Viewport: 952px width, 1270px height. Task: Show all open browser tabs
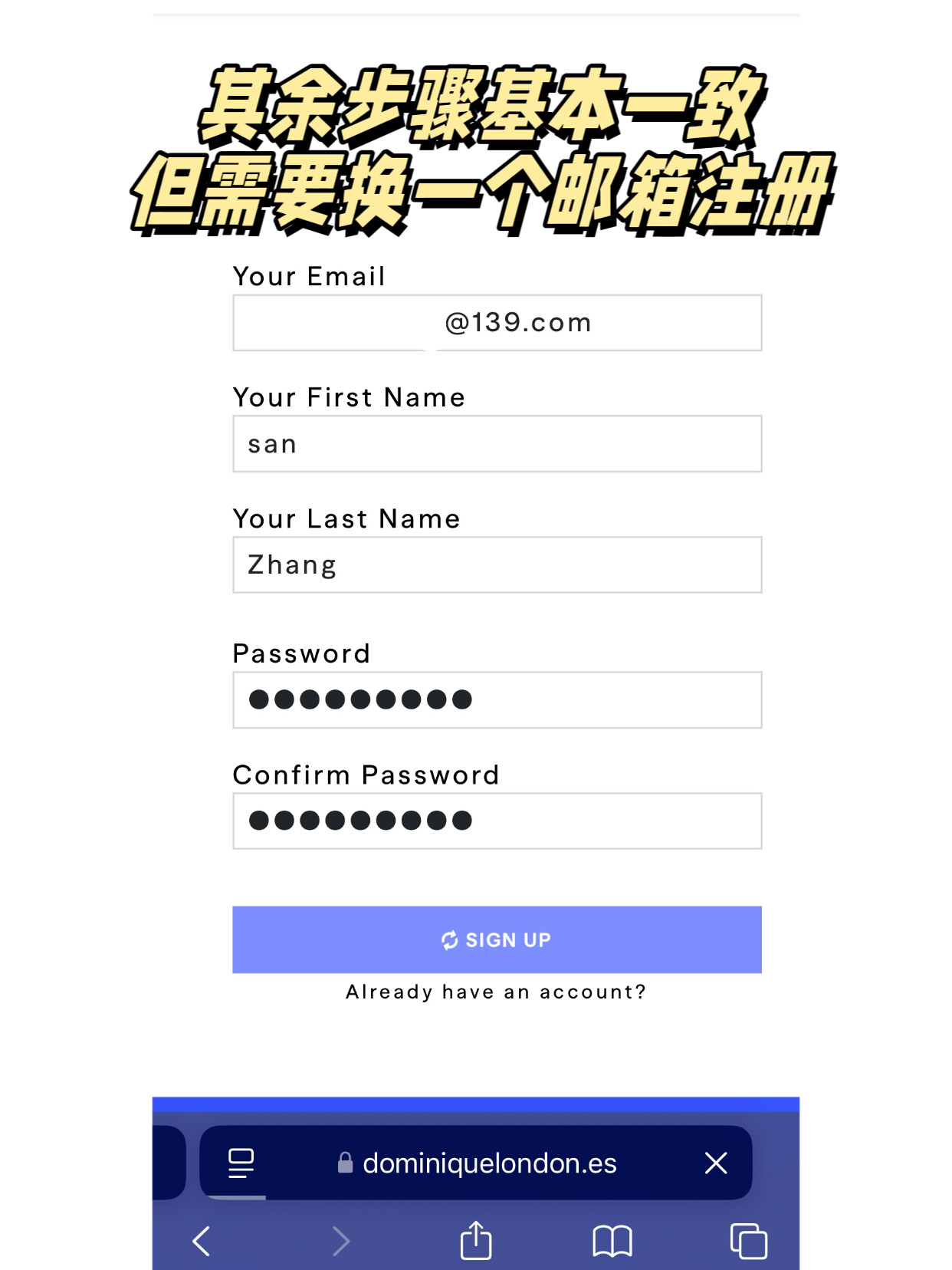click(x=748, y=1241)
